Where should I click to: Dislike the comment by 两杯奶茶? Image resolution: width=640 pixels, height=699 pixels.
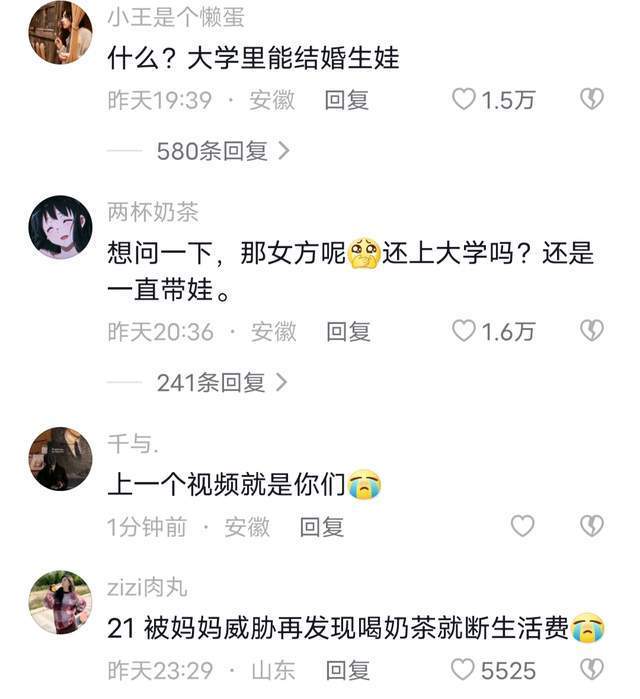click(x=592, y=331)
